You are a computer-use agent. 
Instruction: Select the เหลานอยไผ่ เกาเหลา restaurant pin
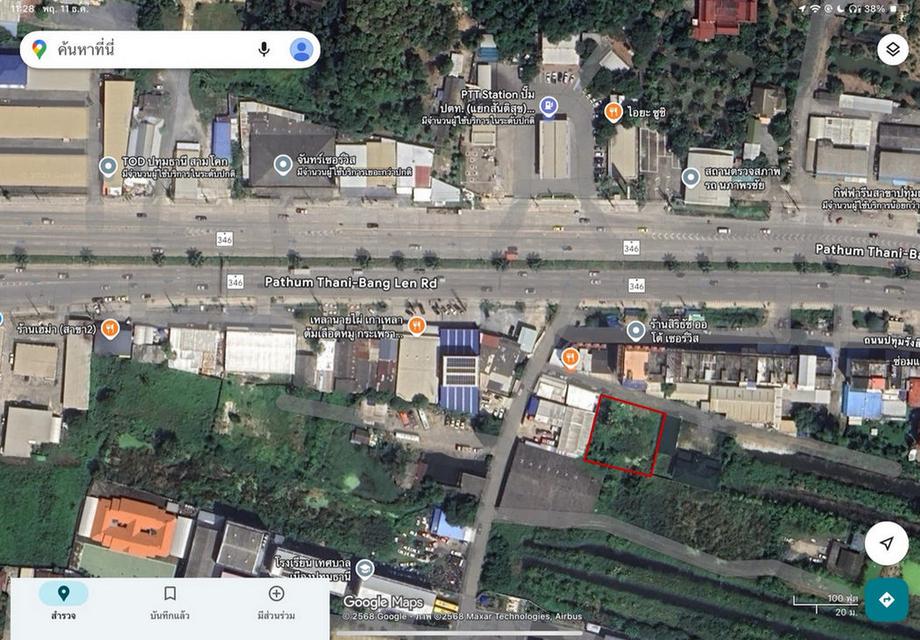click(417, 326)
